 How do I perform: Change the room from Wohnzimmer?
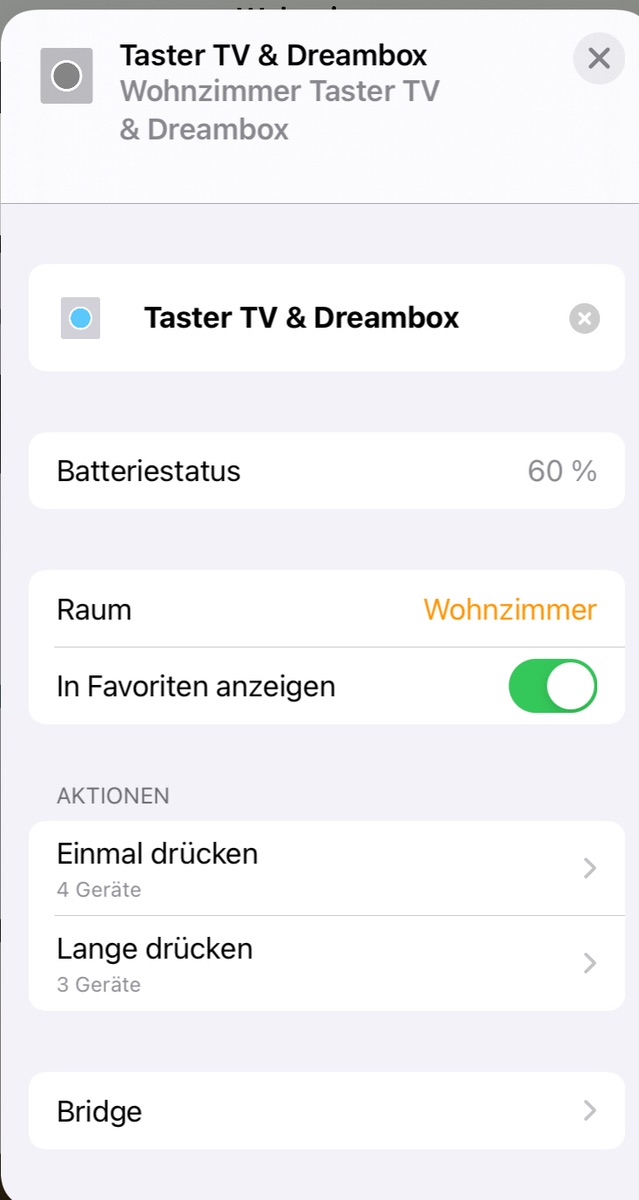pyautogui.click(x=327, y=609)
